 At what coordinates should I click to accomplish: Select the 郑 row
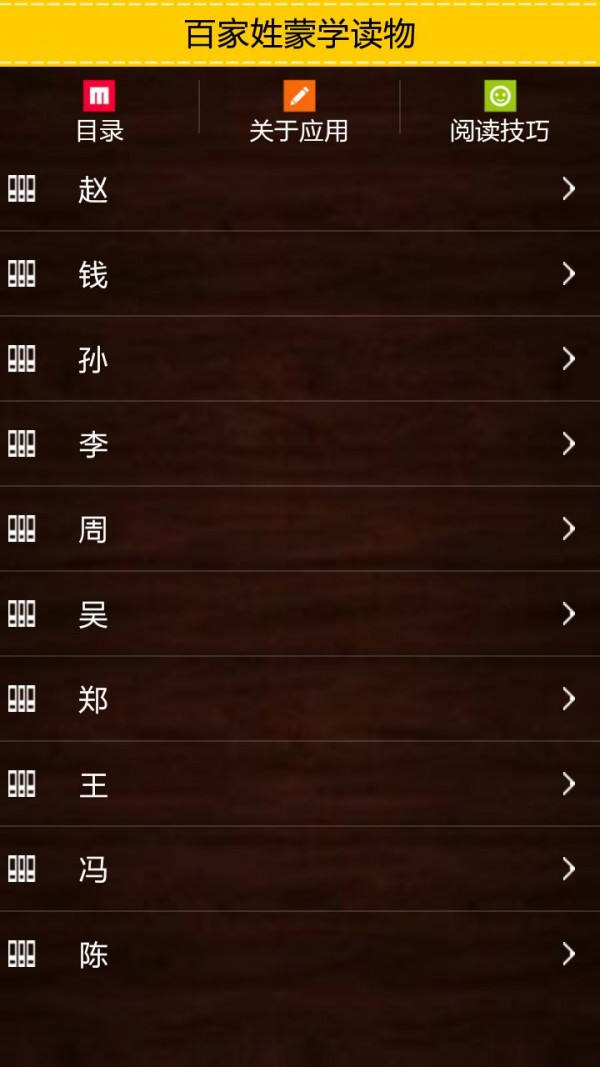pos(300,699)
